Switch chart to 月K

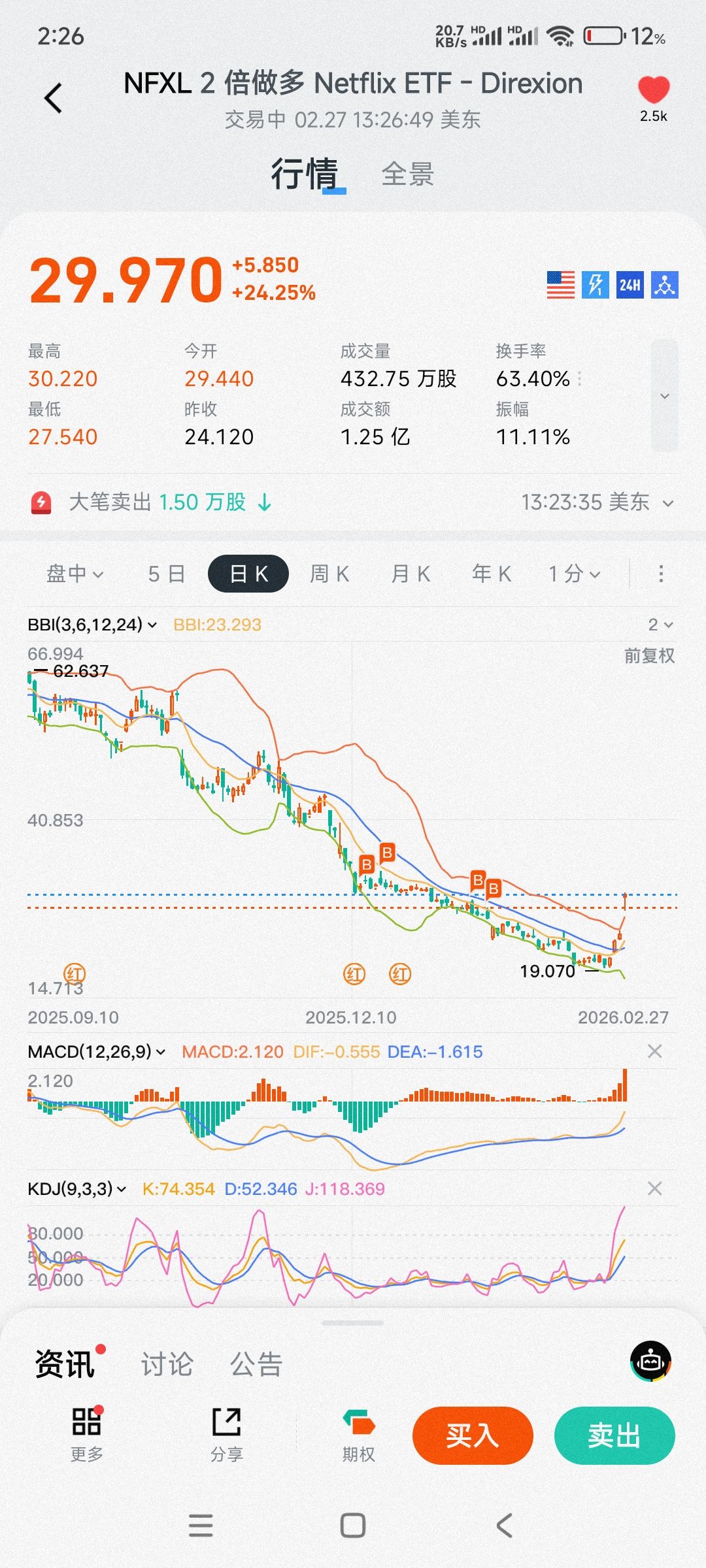(411, 574)
